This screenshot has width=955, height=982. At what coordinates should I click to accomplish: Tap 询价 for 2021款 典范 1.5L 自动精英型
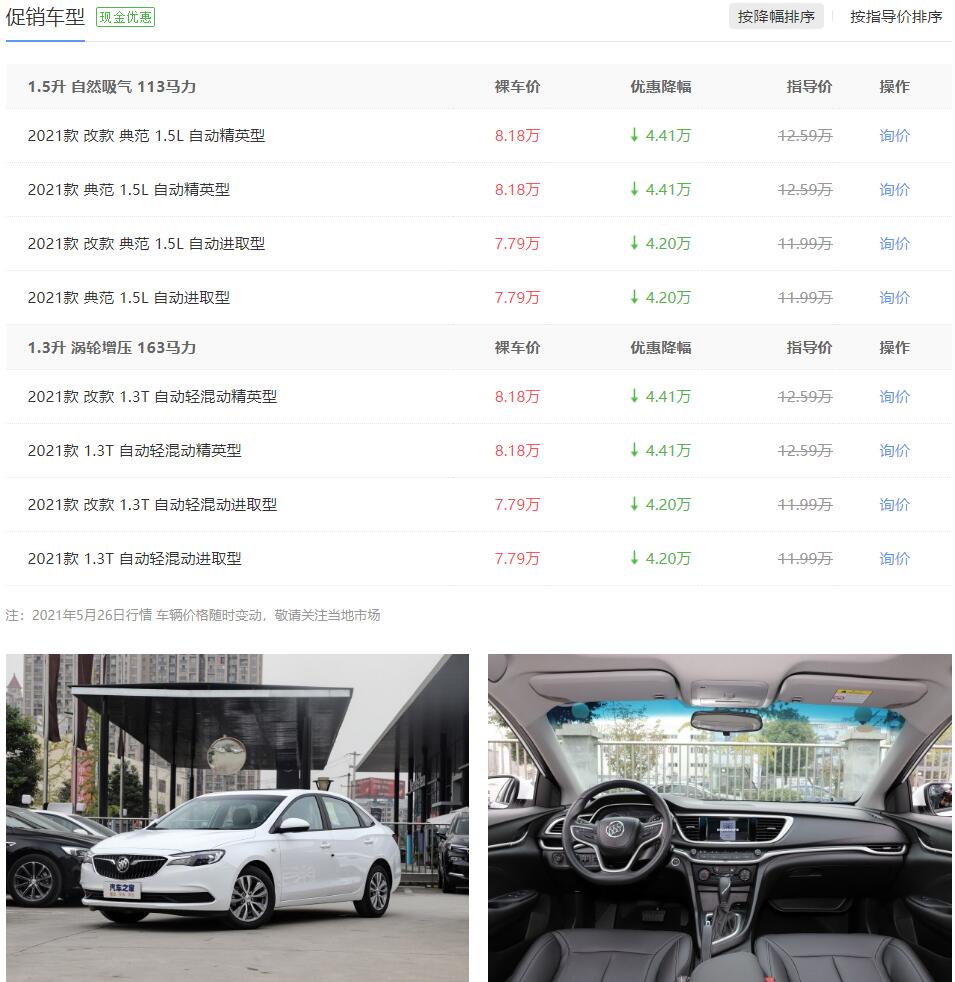(x=894, y=189)
